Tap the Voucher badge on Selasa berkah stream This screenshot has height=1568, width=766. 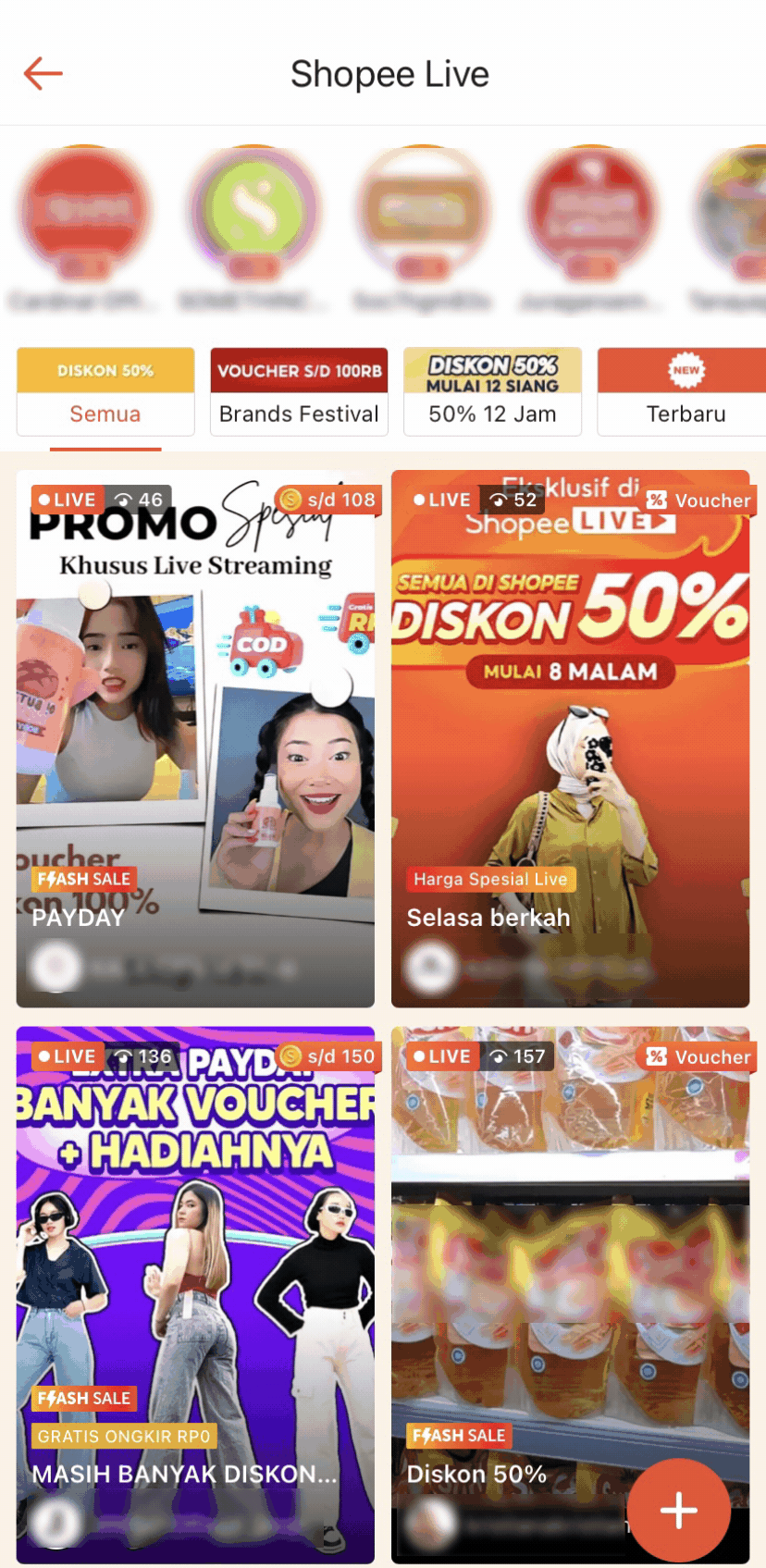[x=698, y=500]
